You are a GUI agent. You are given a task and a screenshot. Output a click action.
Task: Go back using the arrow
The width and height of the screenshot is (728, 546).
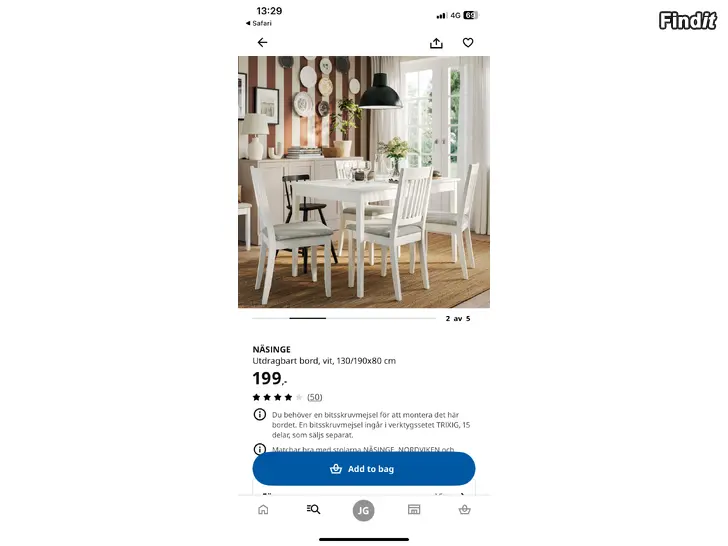coord(262,43)
